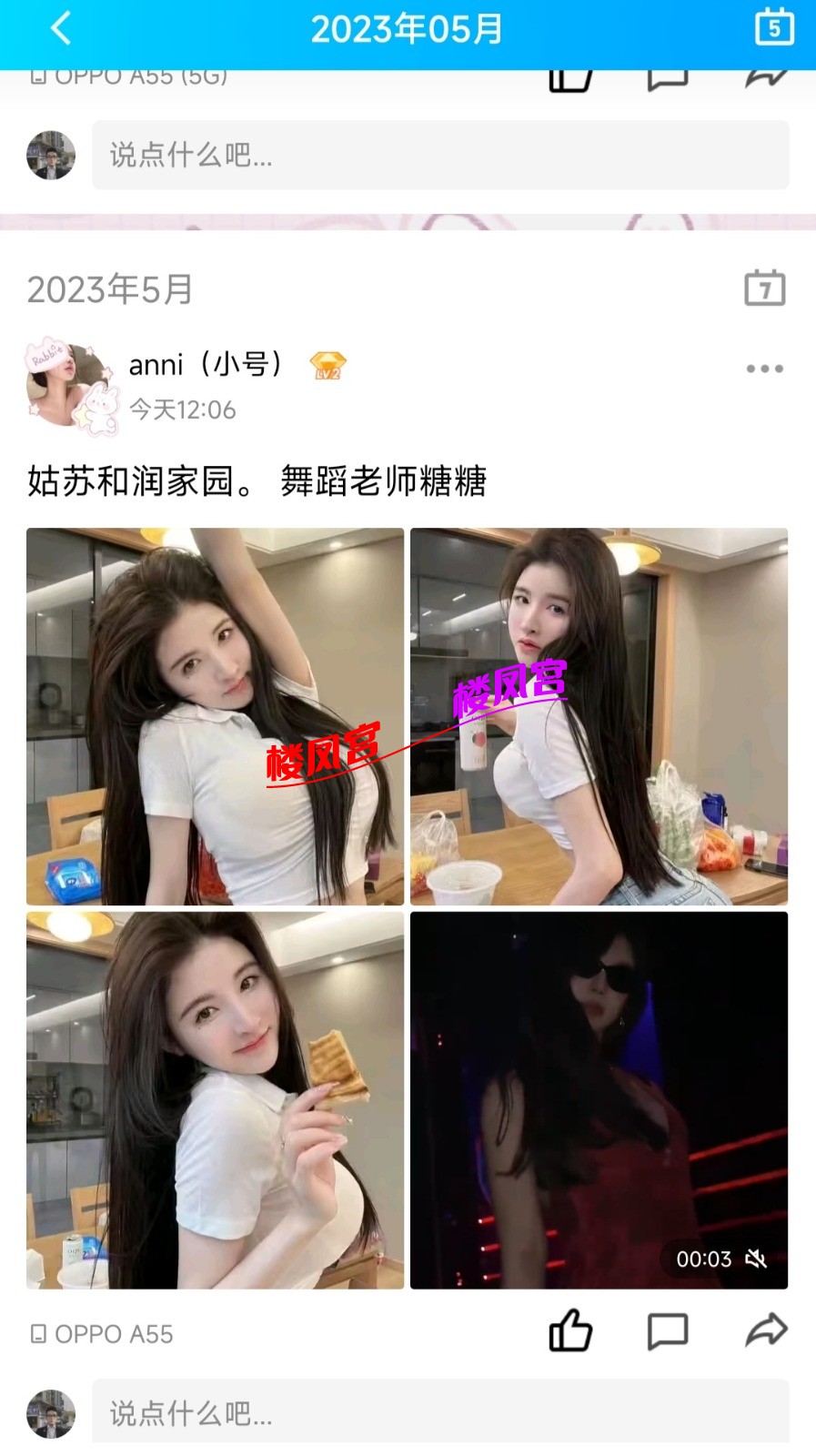Comment on the post sent from OPPO A55
This screenshot has height=1456, width=816.
pyautogui.click(x=668, y=1331)
